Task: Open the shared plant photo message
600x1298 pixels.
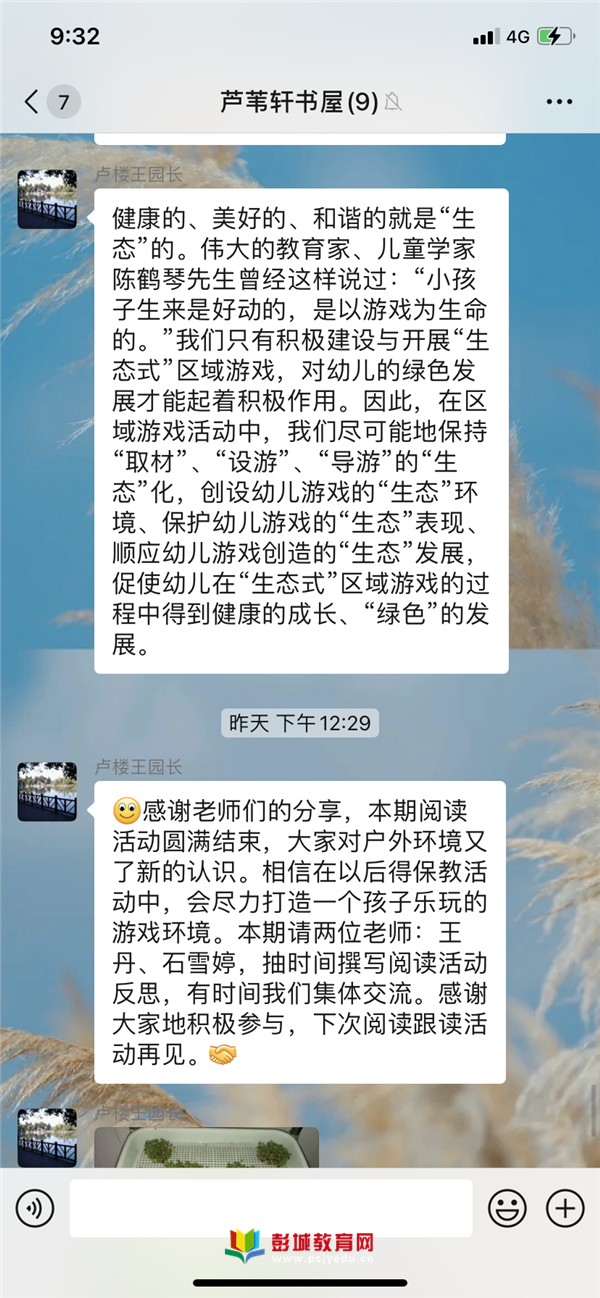Action: tap(206, 1146)
